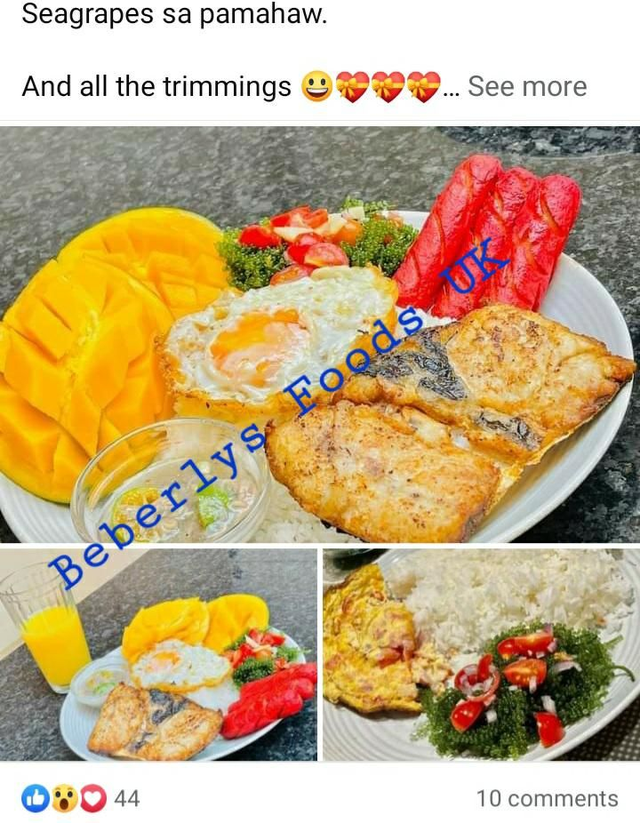
Task: Expand post text with See more
Action: pyautogui.click(x=527, y=87)
